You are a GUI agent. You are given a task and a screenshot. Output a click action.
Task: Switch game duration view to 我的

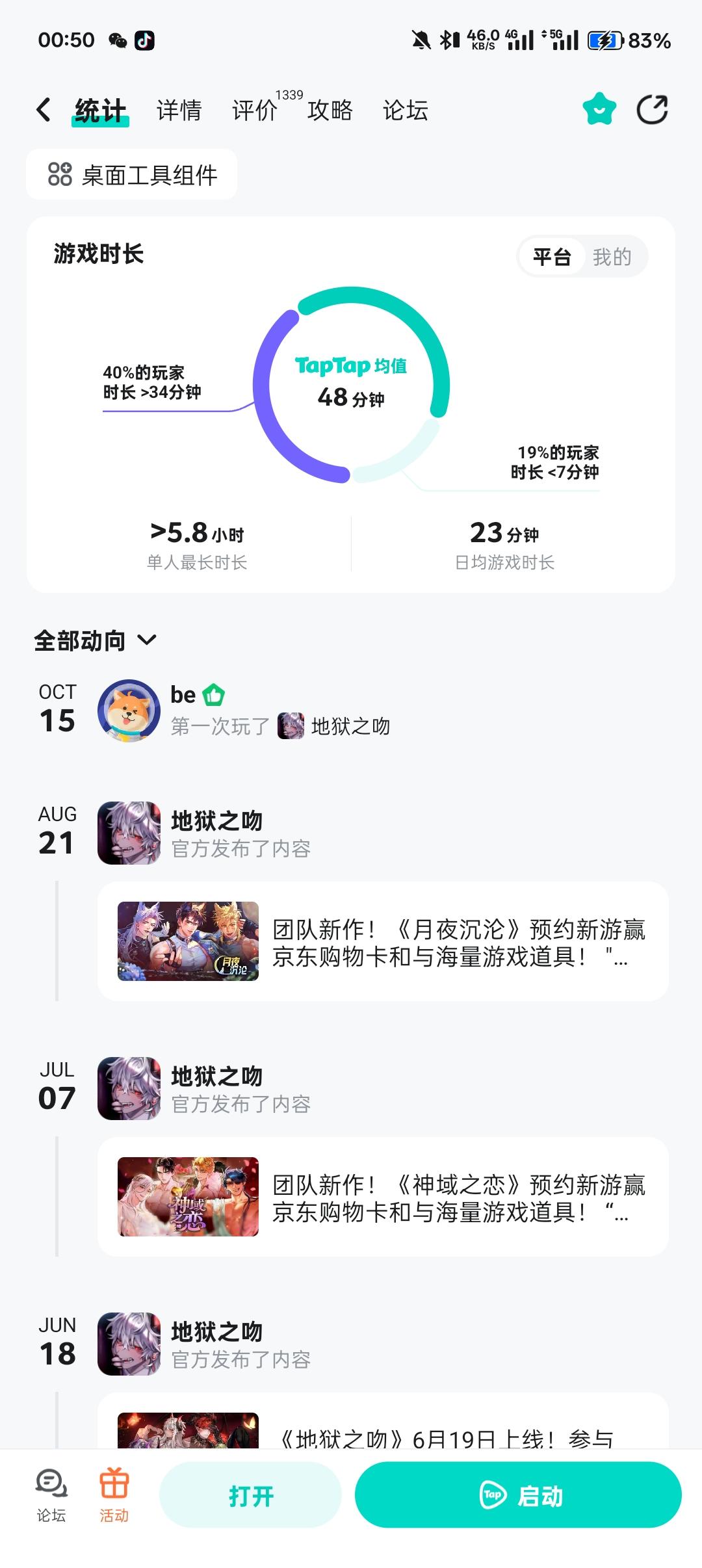(x=612, y=257)
